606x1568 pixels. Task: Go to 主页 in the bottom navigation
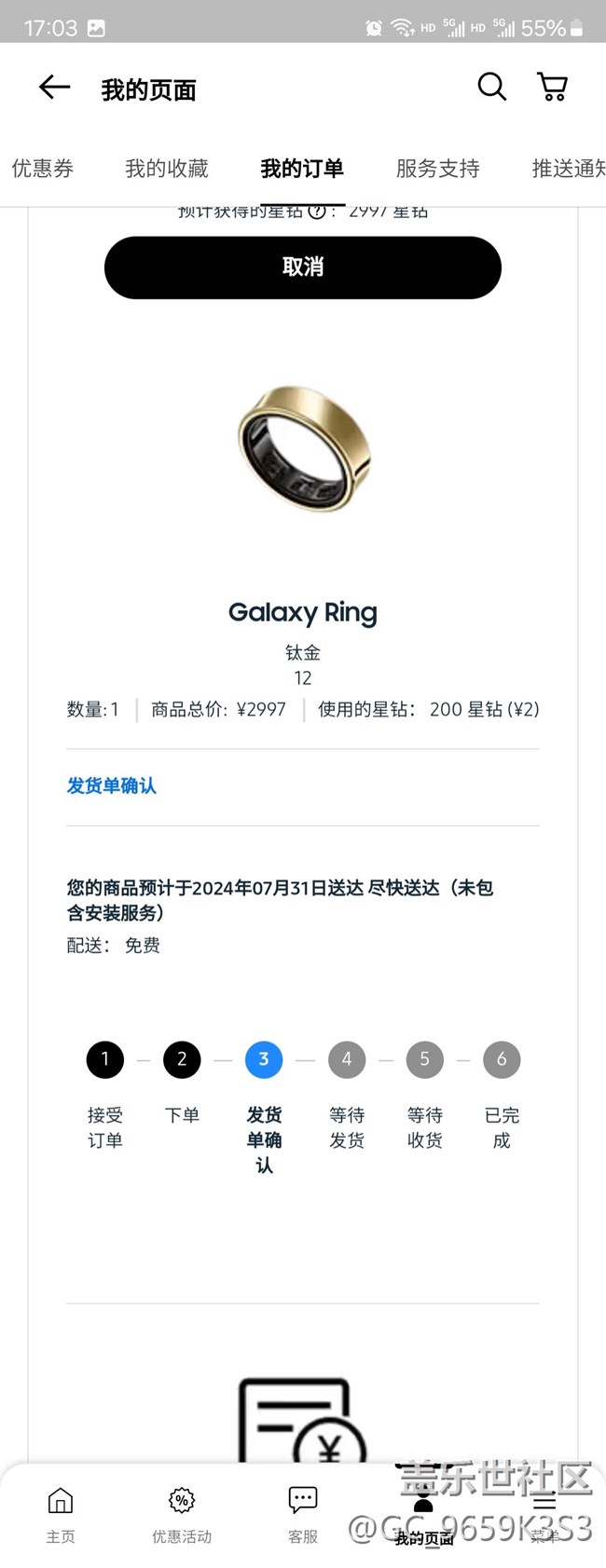pyautogui.click(x=61, y=1514)
